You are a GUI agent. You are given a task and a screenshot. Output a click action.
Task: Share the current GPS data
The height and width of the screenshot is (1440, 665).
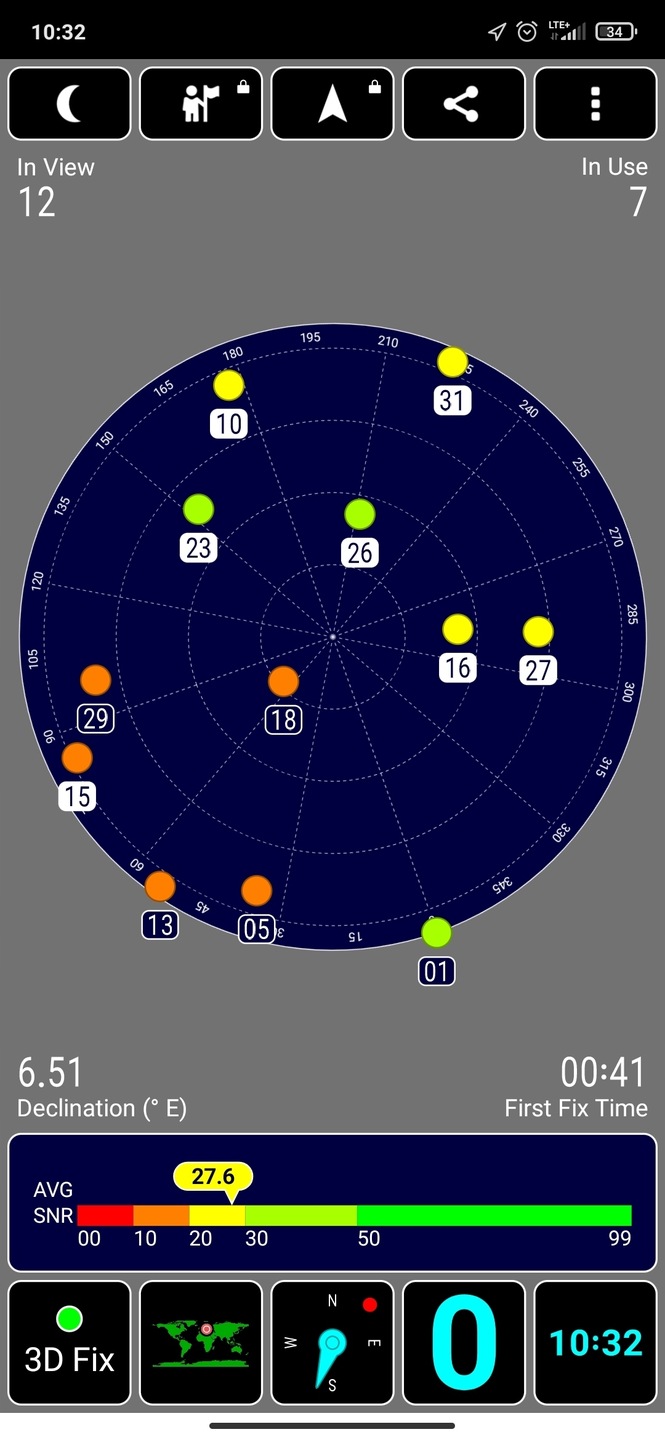coord(464,104)
